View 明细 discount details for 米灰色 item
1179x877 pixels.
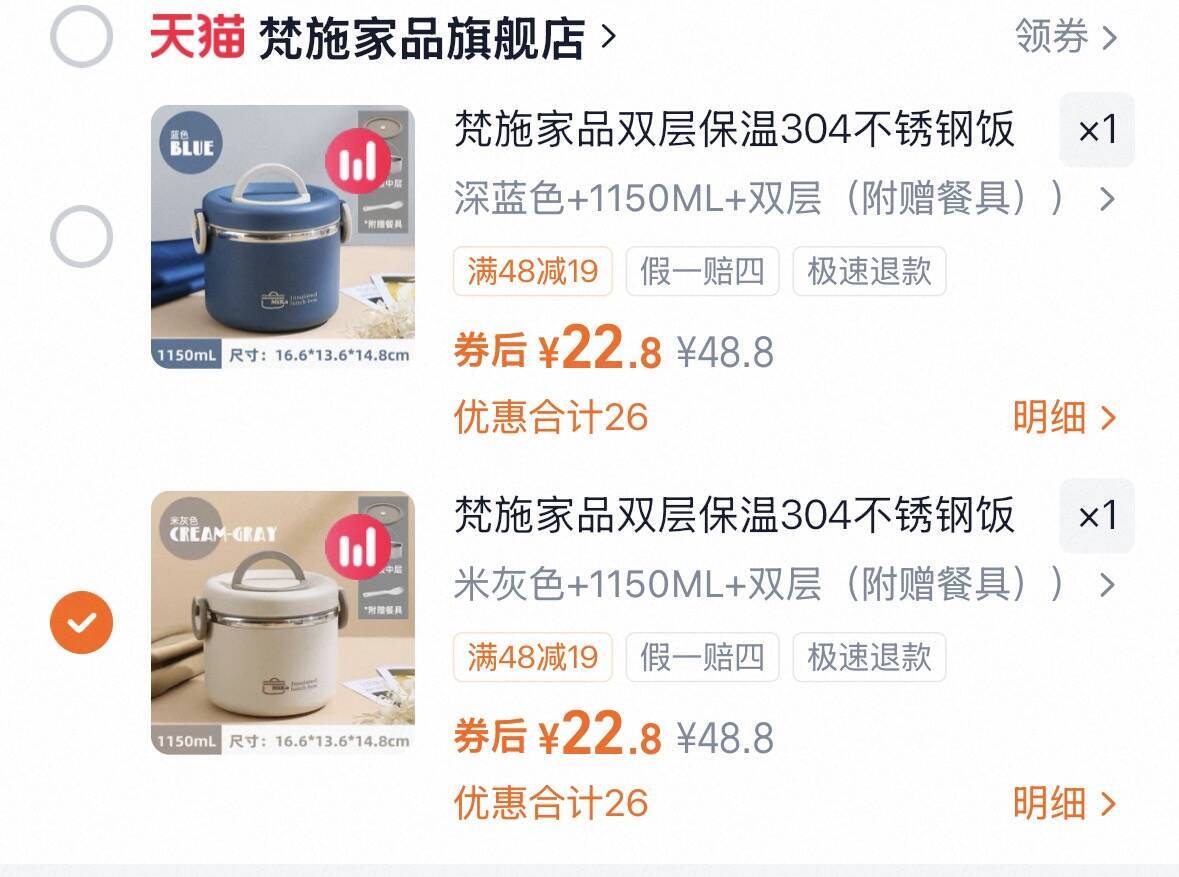click(x=1065, y=803)
